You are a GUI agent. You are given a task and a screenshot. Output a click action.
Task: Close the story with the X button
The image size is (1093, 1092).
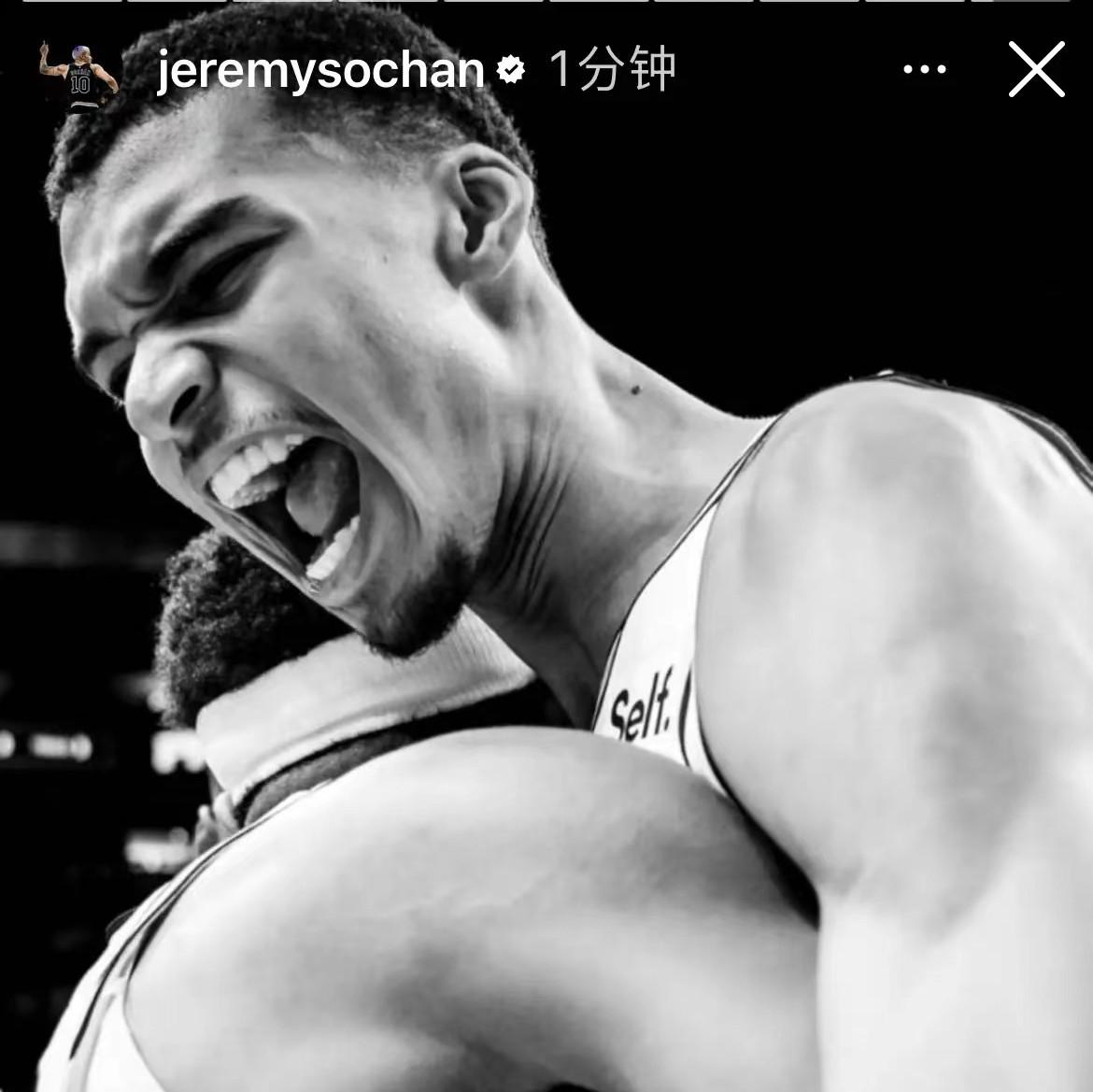click(x=1036, y=70)
